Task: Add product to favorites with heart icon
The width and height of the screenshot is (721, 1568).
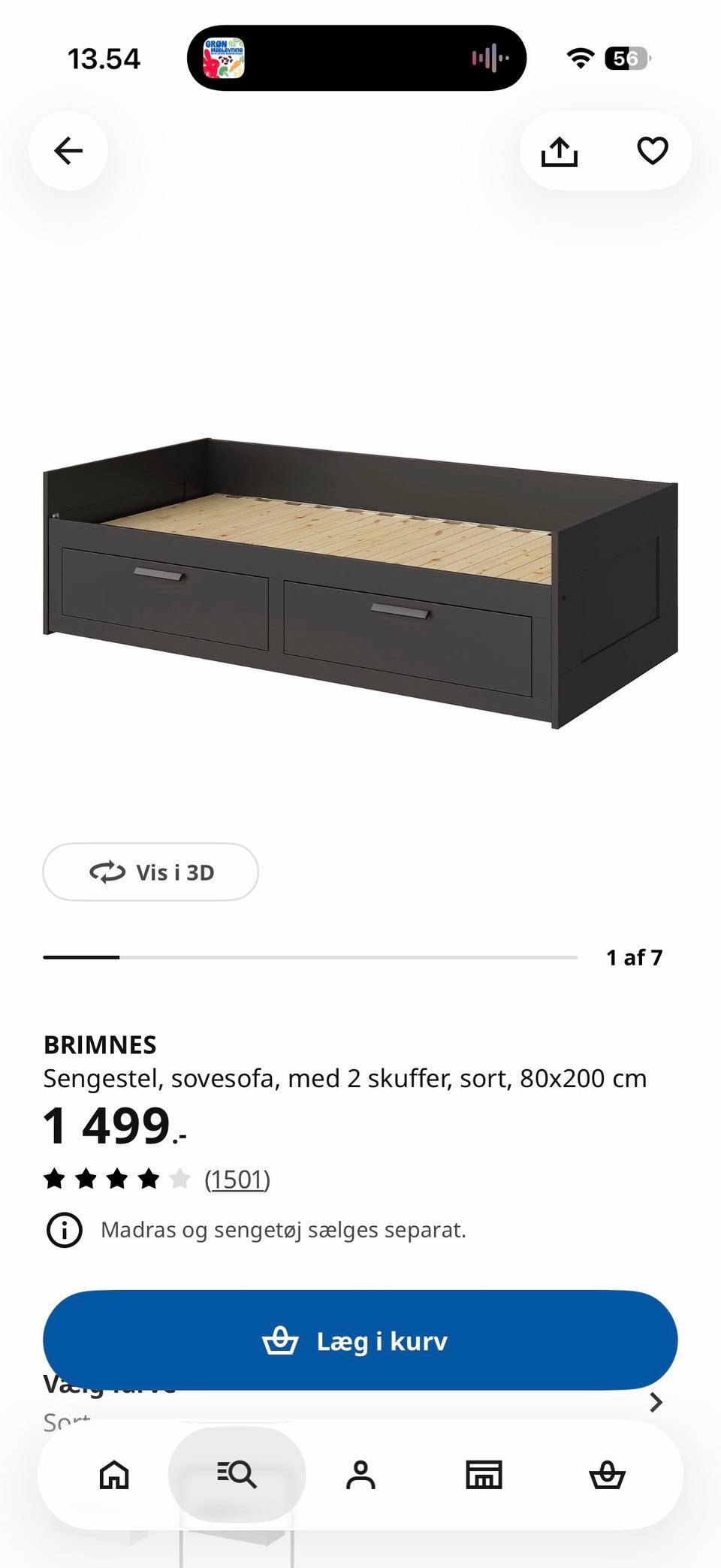Action: [x=652, y=151]
